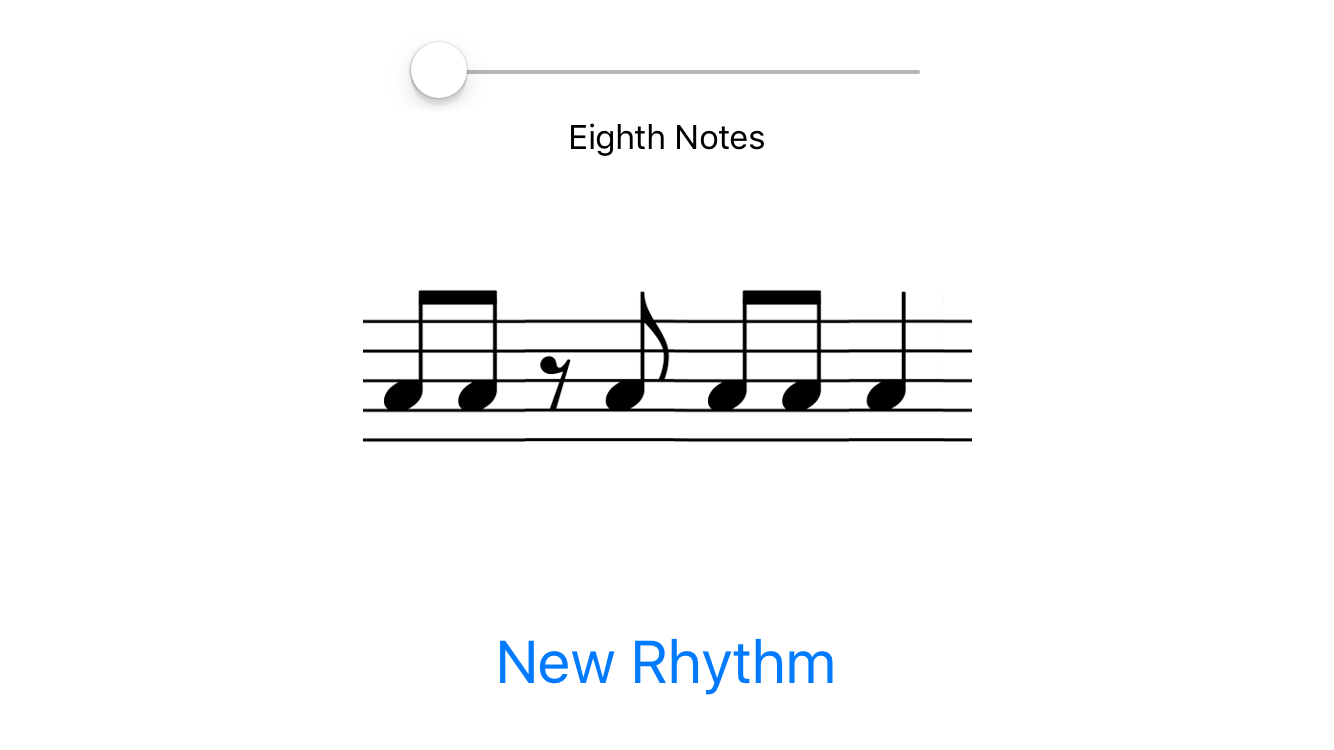1334x750 pixels.
Task: Tap the New Rhythm button
Action: pos(666,663)
